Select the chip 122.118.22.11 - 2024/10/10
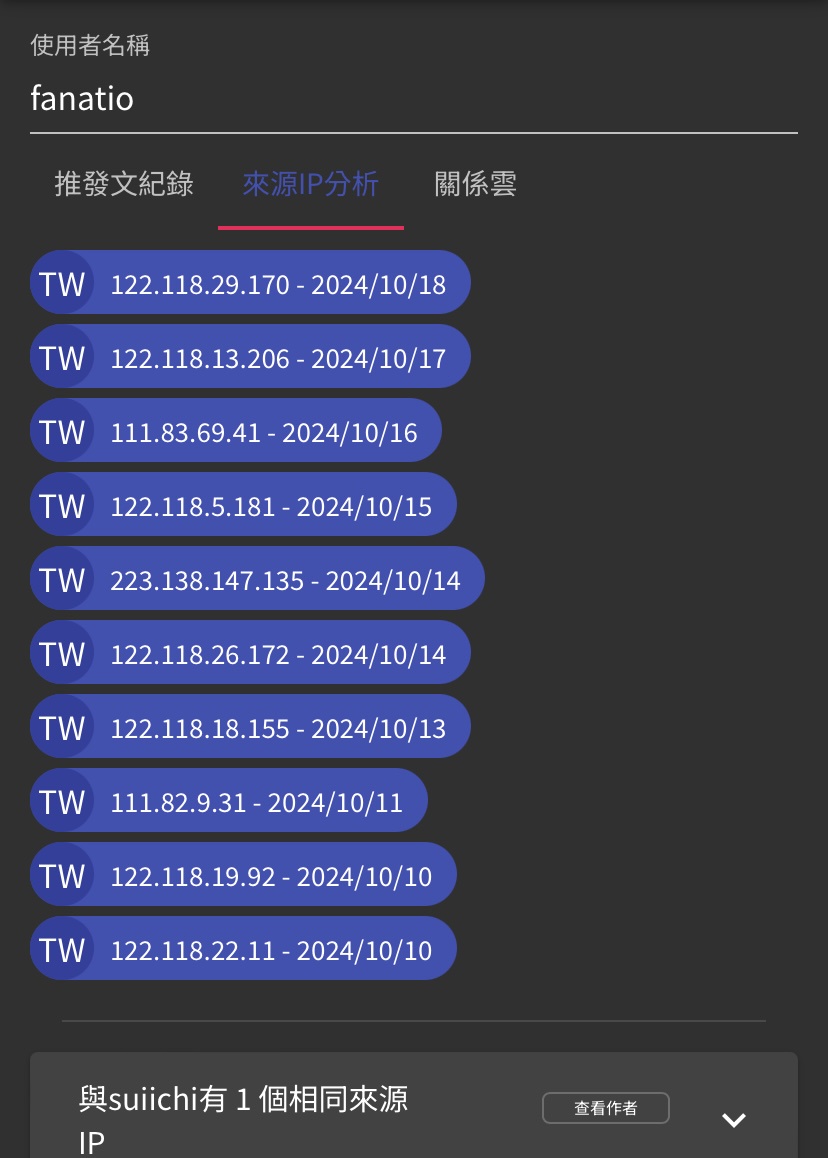The image size is (828, 1158). click(x=243, y=950)
